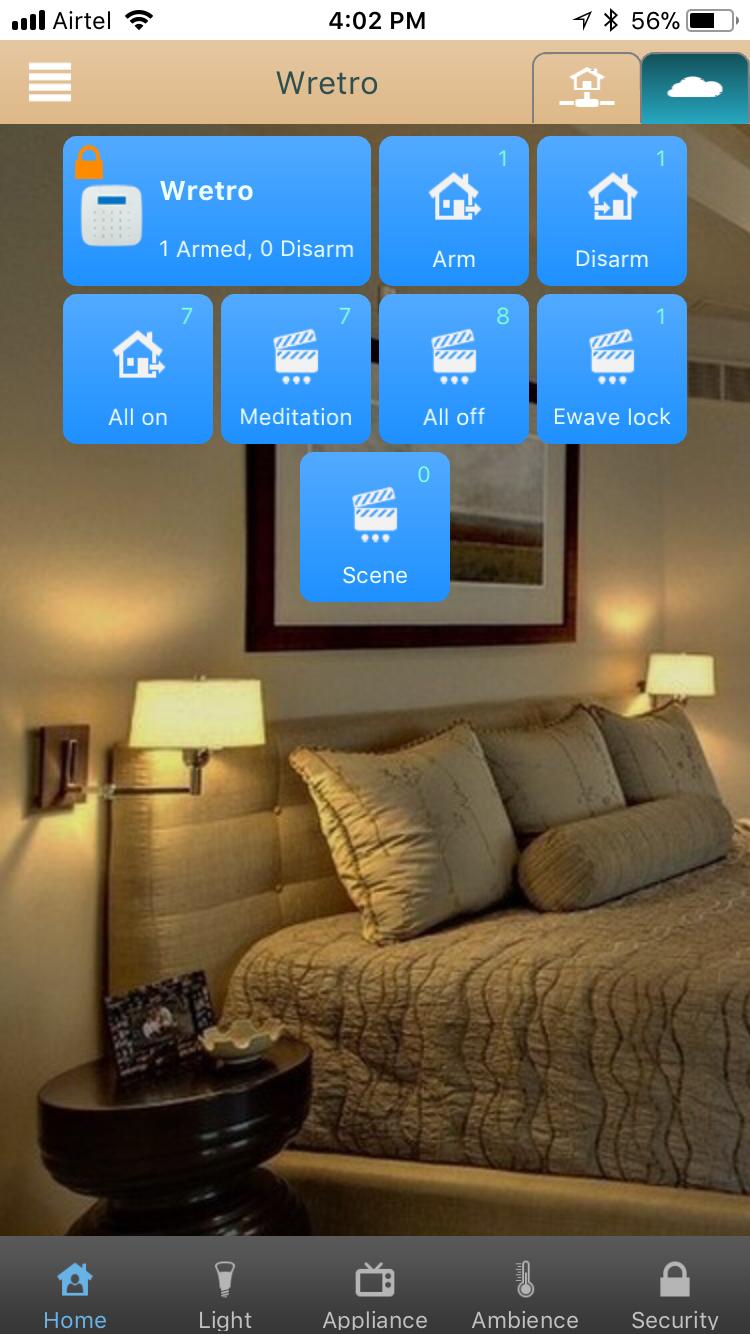Switch to the local network mode tab
This screenshot has height=1334, width=750.
[586, 88]
